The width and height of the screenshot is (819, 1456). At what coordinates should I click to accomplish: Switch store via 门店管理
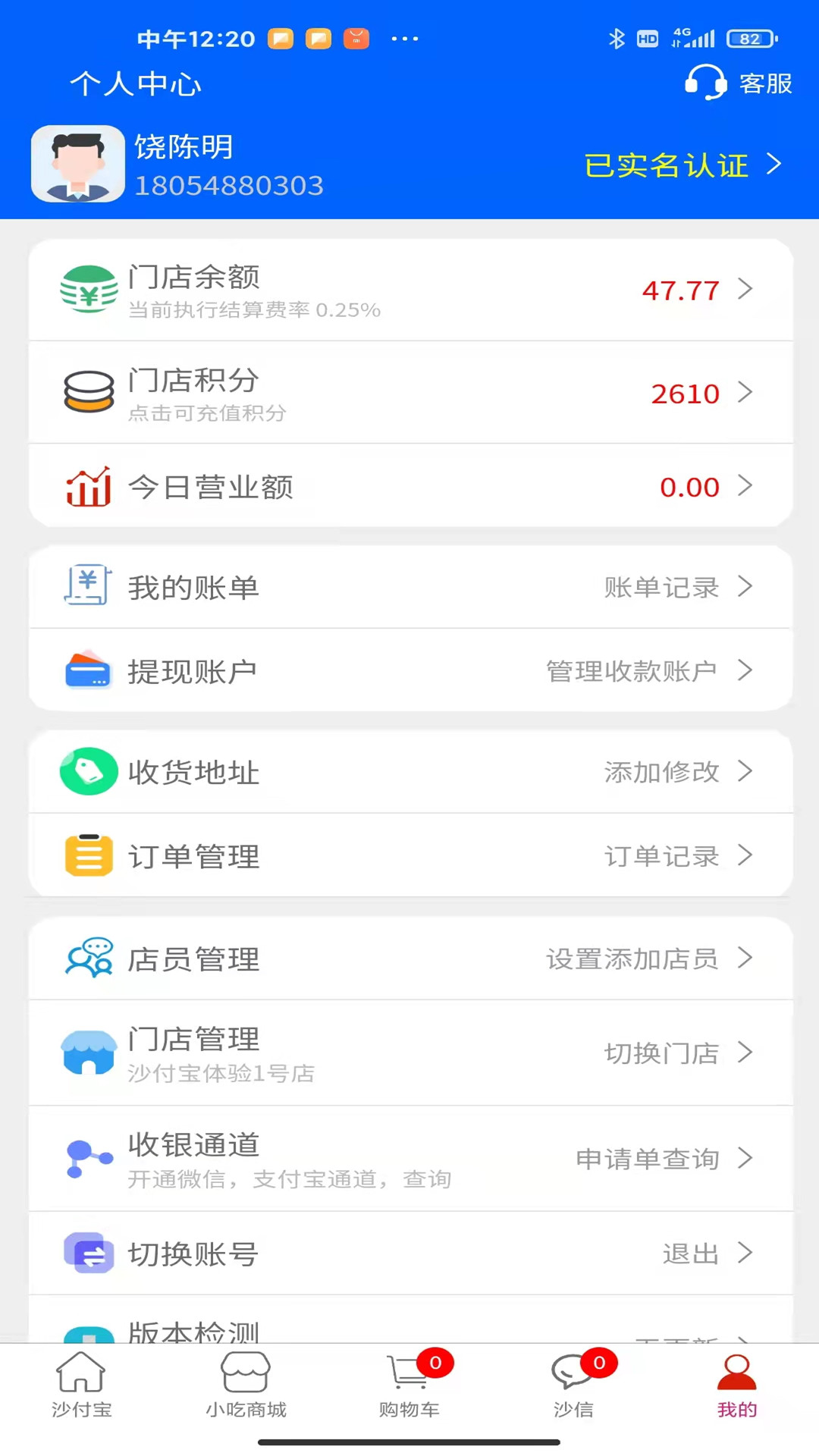coord(410,1053)
